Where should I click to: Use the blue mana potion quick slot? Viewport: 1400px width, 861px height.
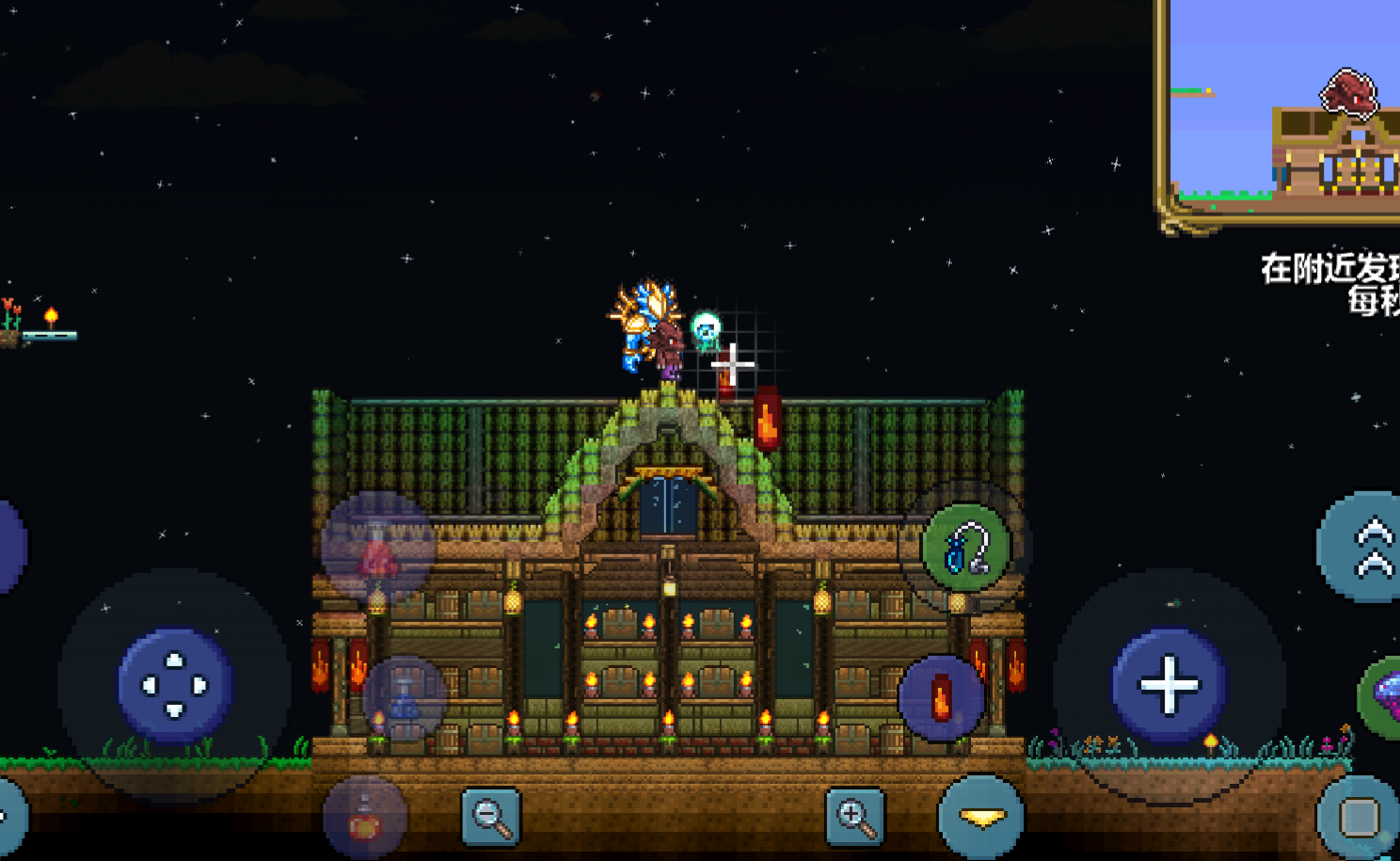[x=406, y=699]
